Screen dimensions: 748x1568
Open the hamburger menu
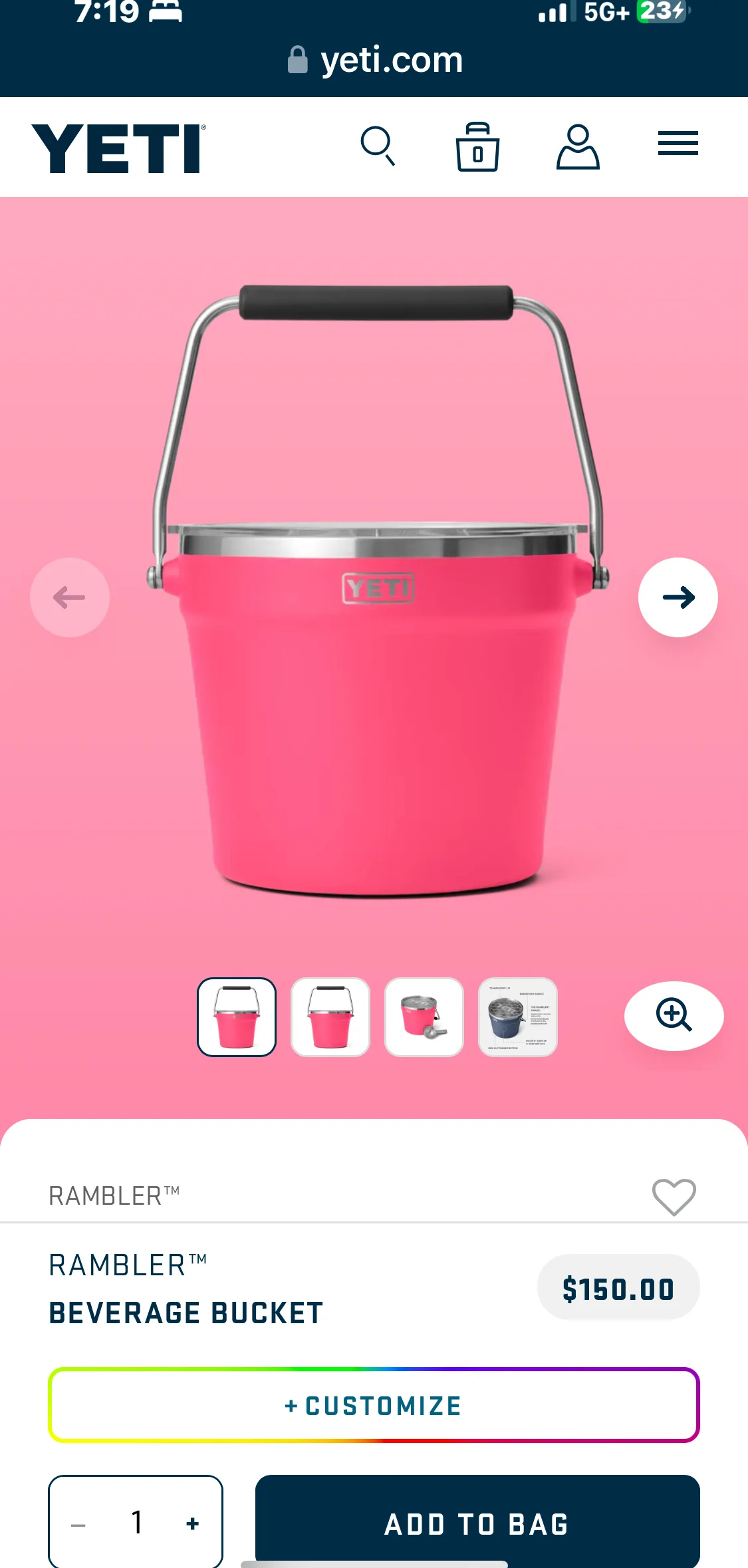(x=678, y=144)
